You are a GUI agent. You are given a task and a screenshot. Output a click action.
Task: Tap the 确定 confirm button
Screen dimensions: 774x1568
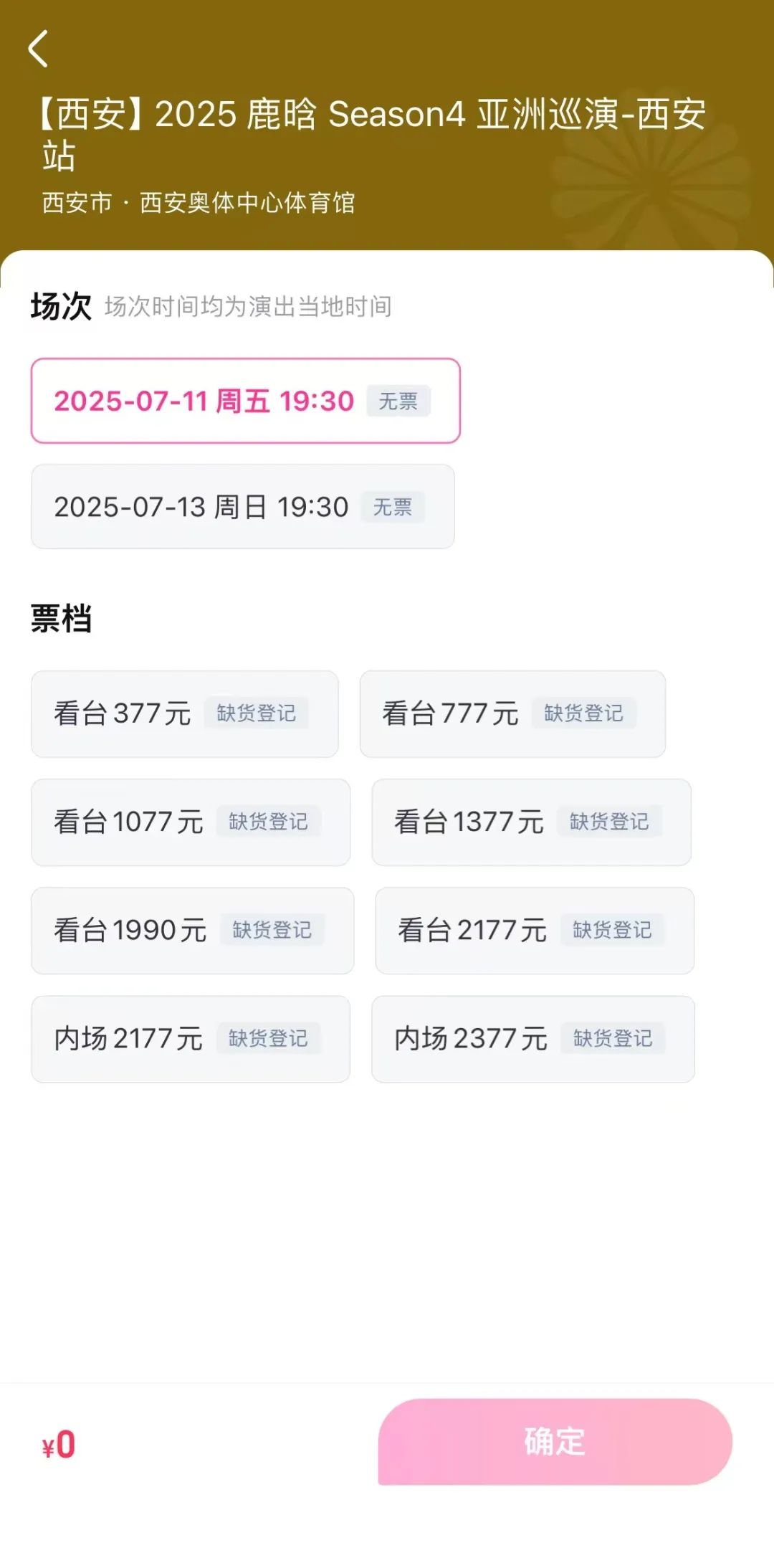(555, 1442)
